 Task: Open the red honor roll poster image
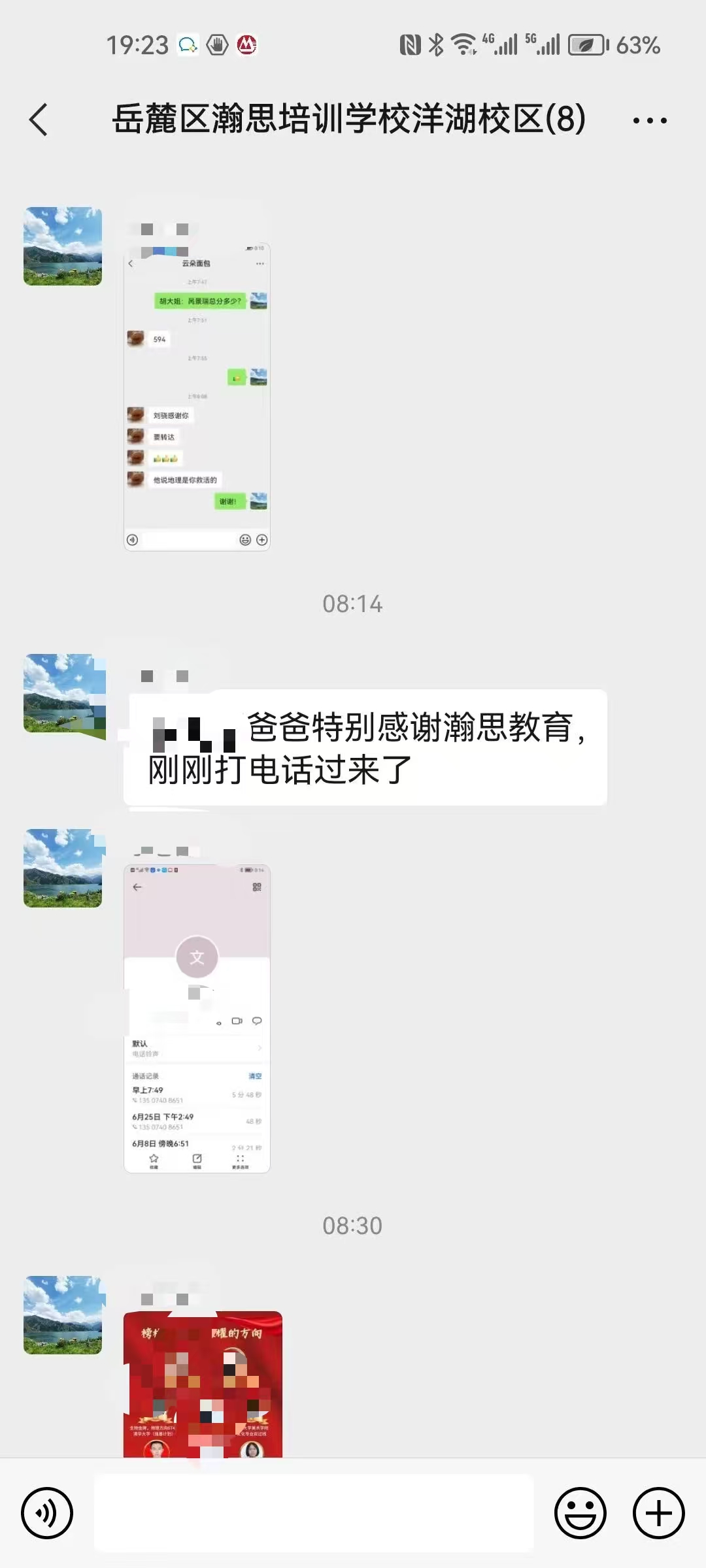coord(203,1384)
